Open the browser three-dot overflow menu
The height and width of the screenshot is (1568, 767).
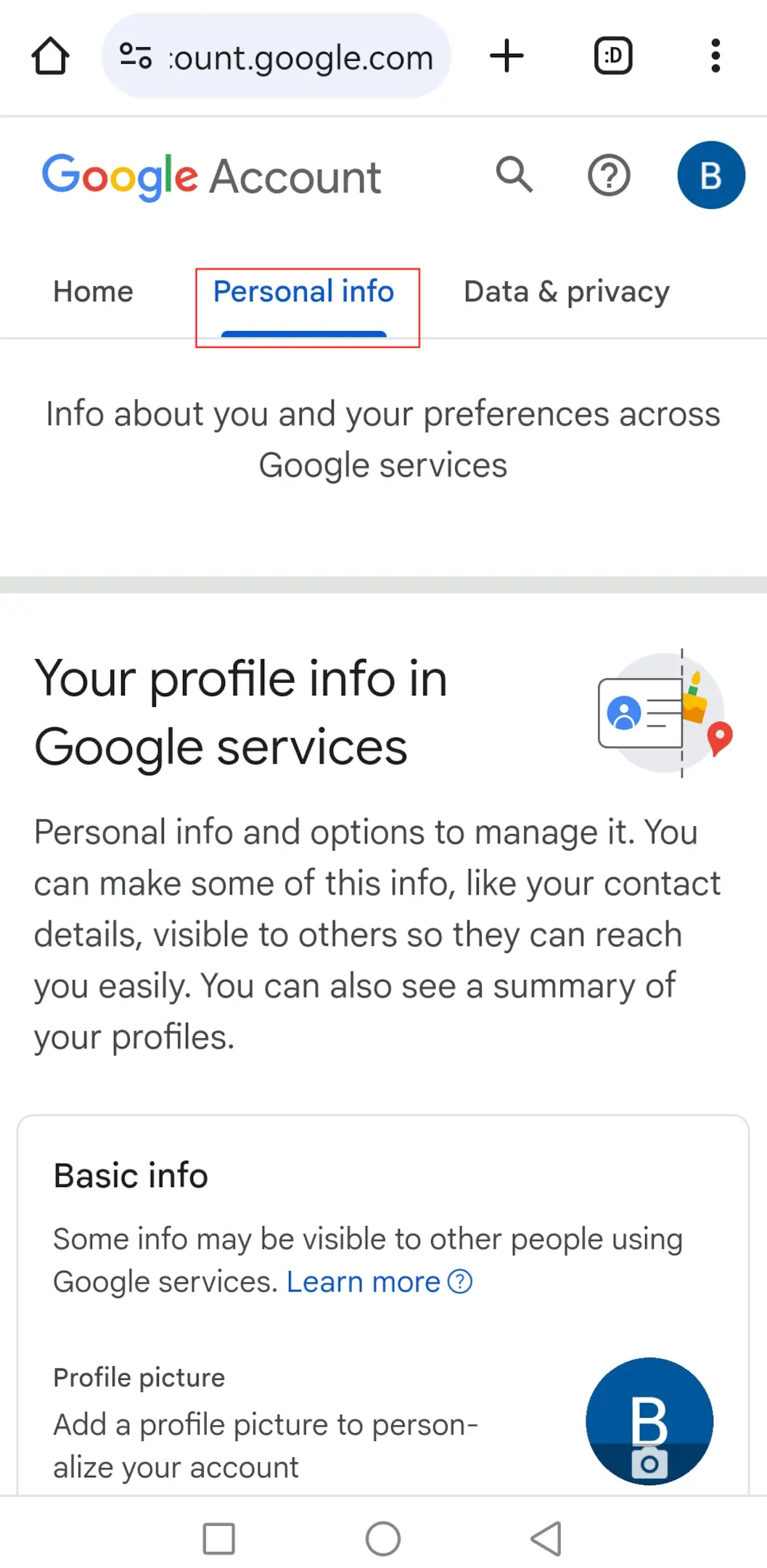click(x=715, y=56)
